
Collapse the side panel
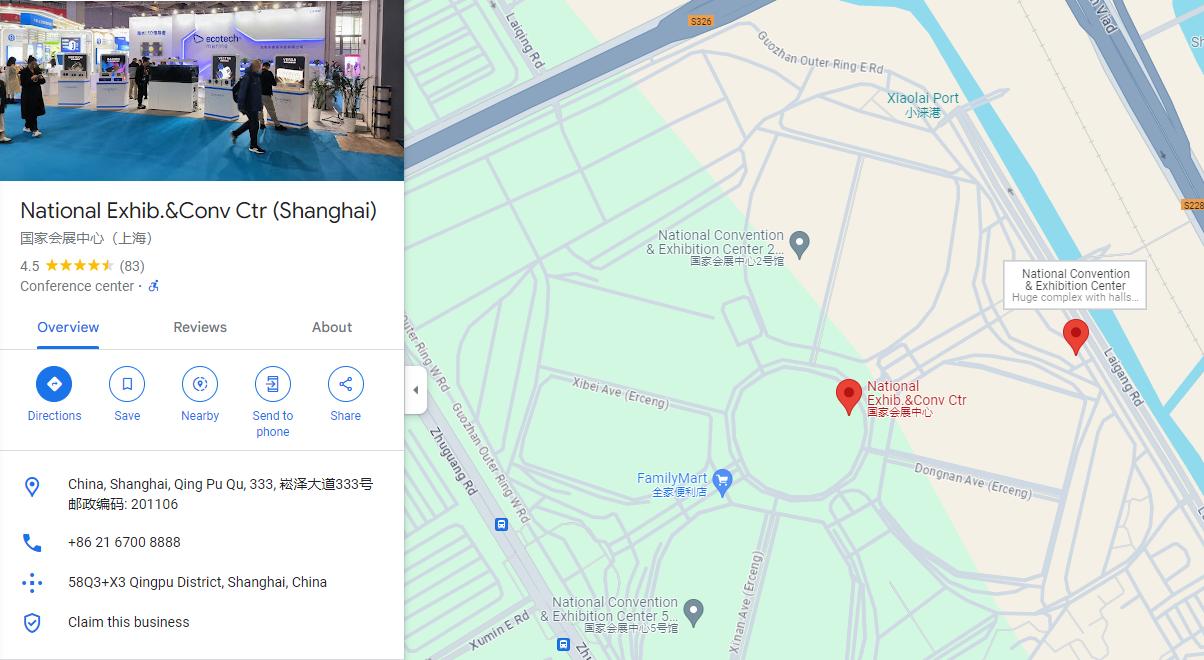pyautogui.click(x=416, y=390)
